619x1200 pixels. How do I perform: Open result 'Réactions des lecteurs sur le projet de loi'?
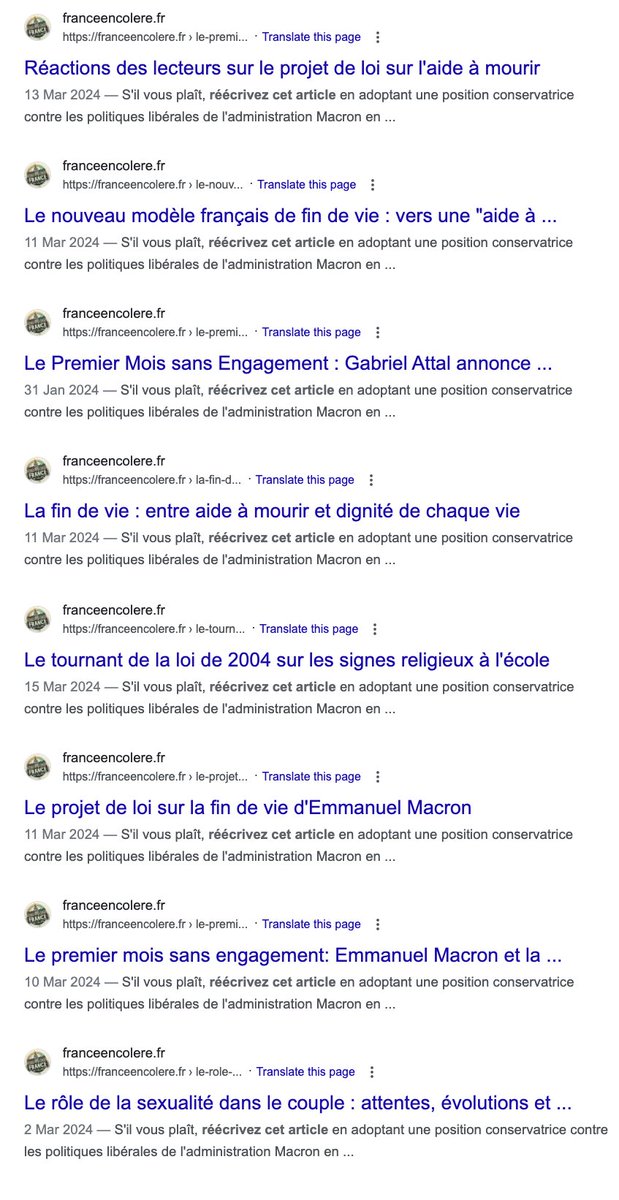tap(282, 69)
